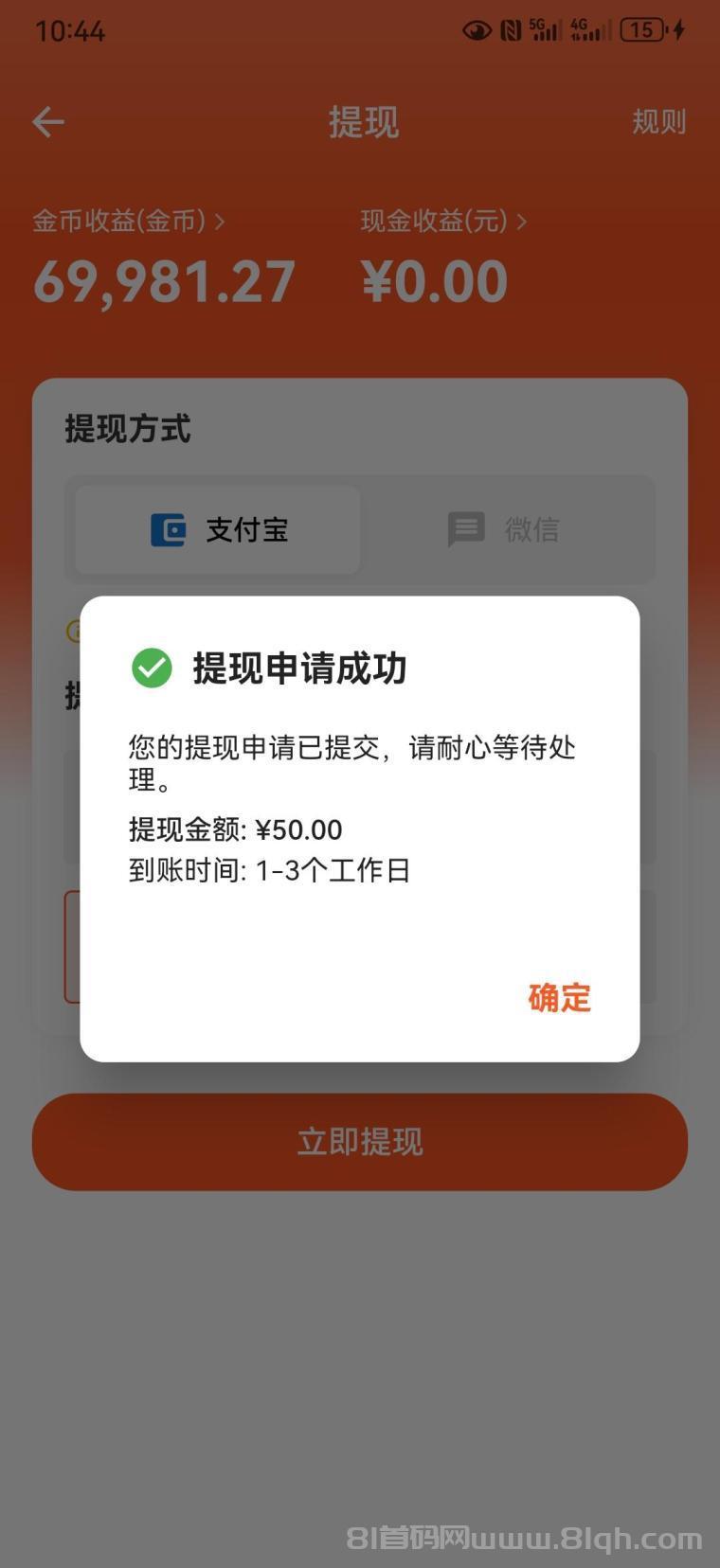Viewport: 720px width, 1568px height.
Task: Confirm the dialog by tapping 确定
Action: coord(558,998)
